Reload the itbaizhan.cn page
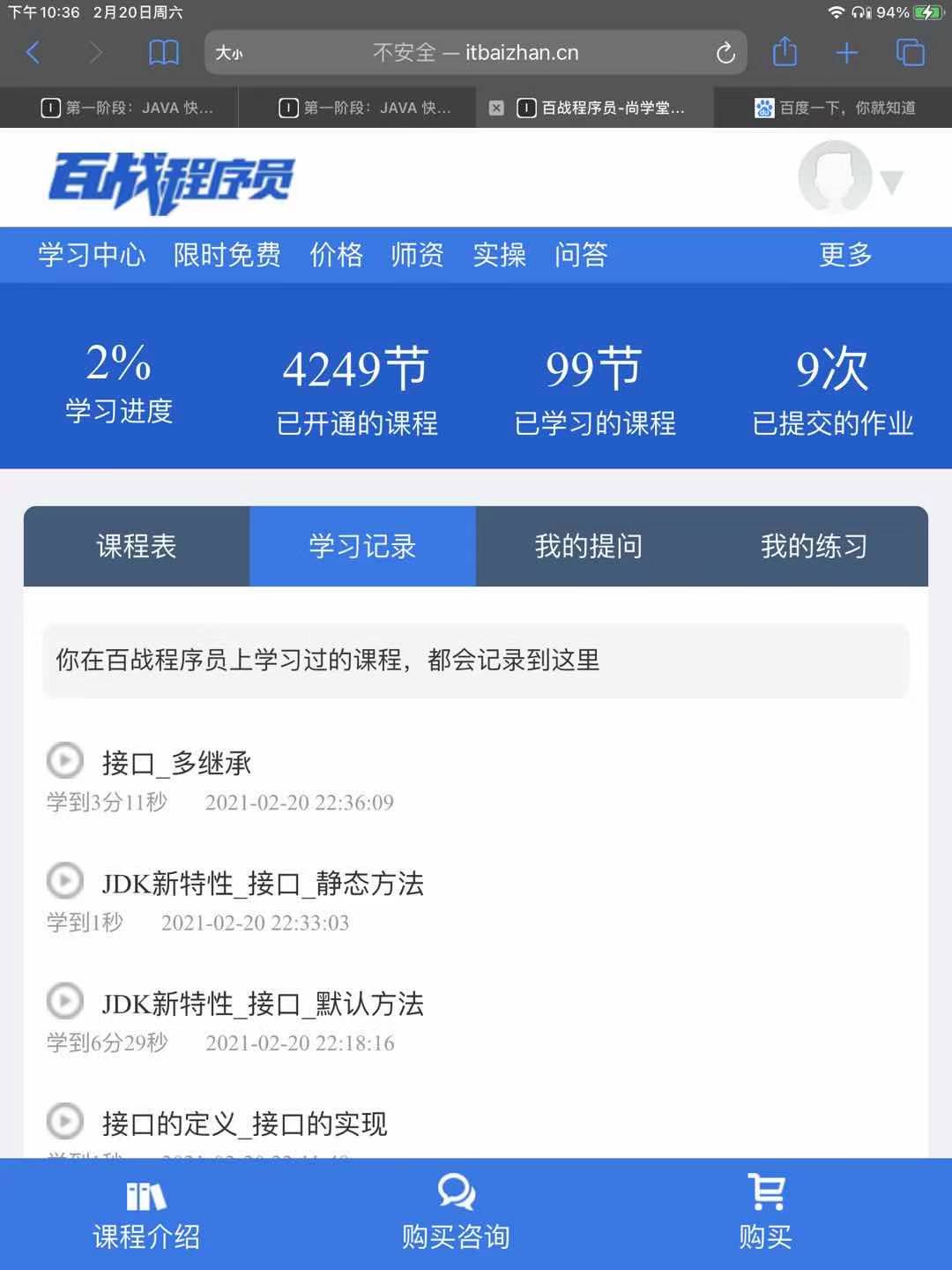This screenshot has width=952, height=1270. (725, 54)
